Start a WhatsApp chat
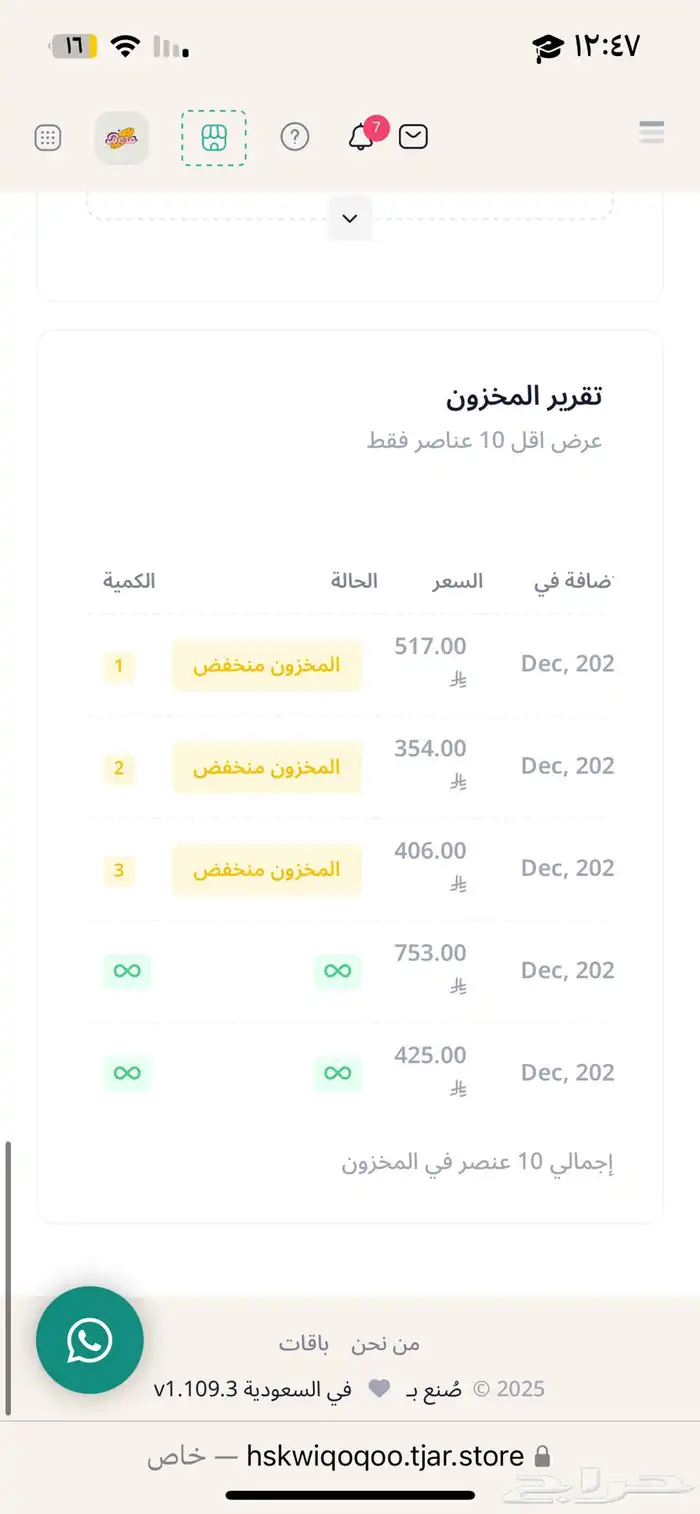Viewport: 700px width, 1514px height. click(x=90, y=1340)
